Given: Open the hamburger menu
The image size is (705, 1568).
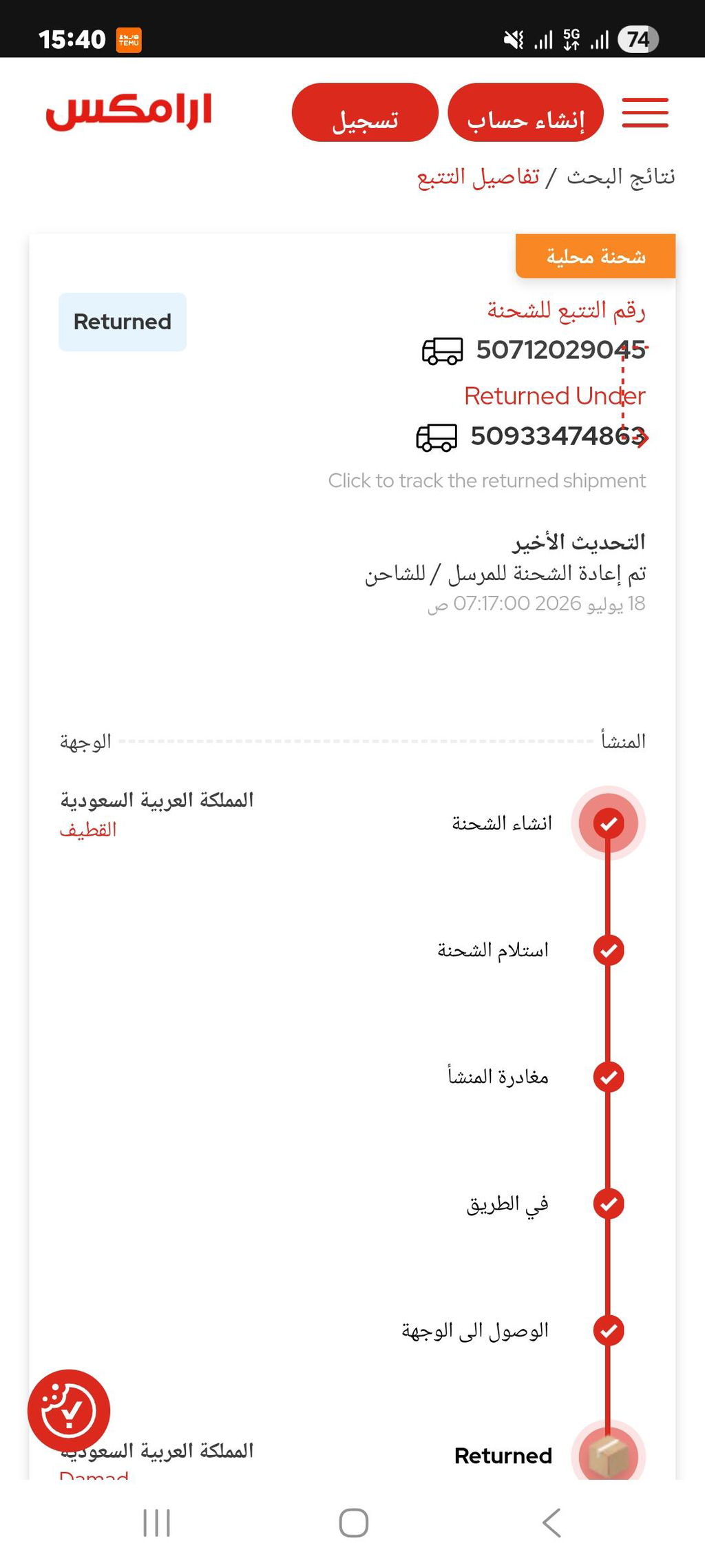Looking at the screenshot, I should (645, 112).
